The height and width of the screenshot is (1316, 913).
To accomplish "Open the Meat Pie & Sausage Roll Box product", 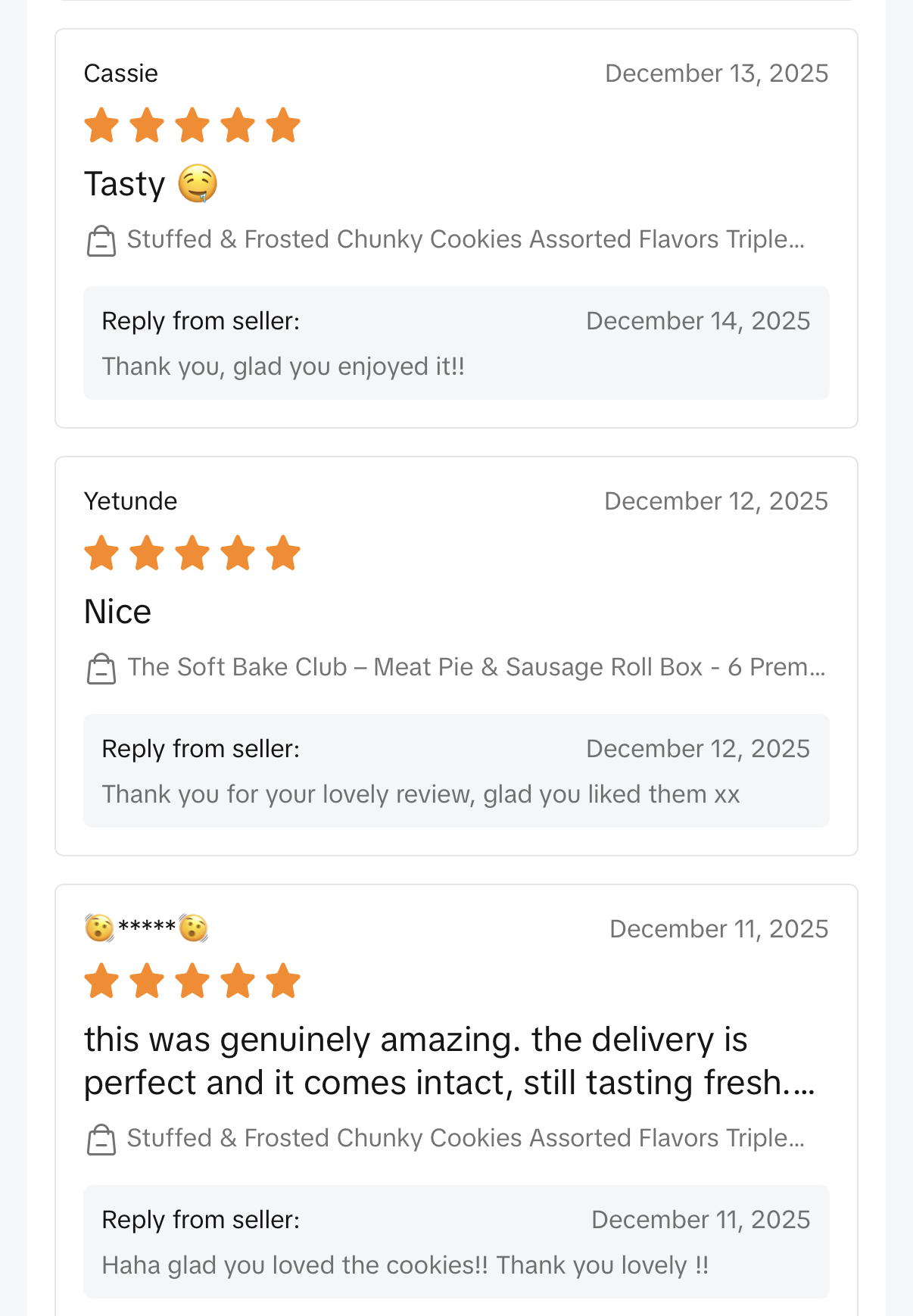I will click(475, 668).
